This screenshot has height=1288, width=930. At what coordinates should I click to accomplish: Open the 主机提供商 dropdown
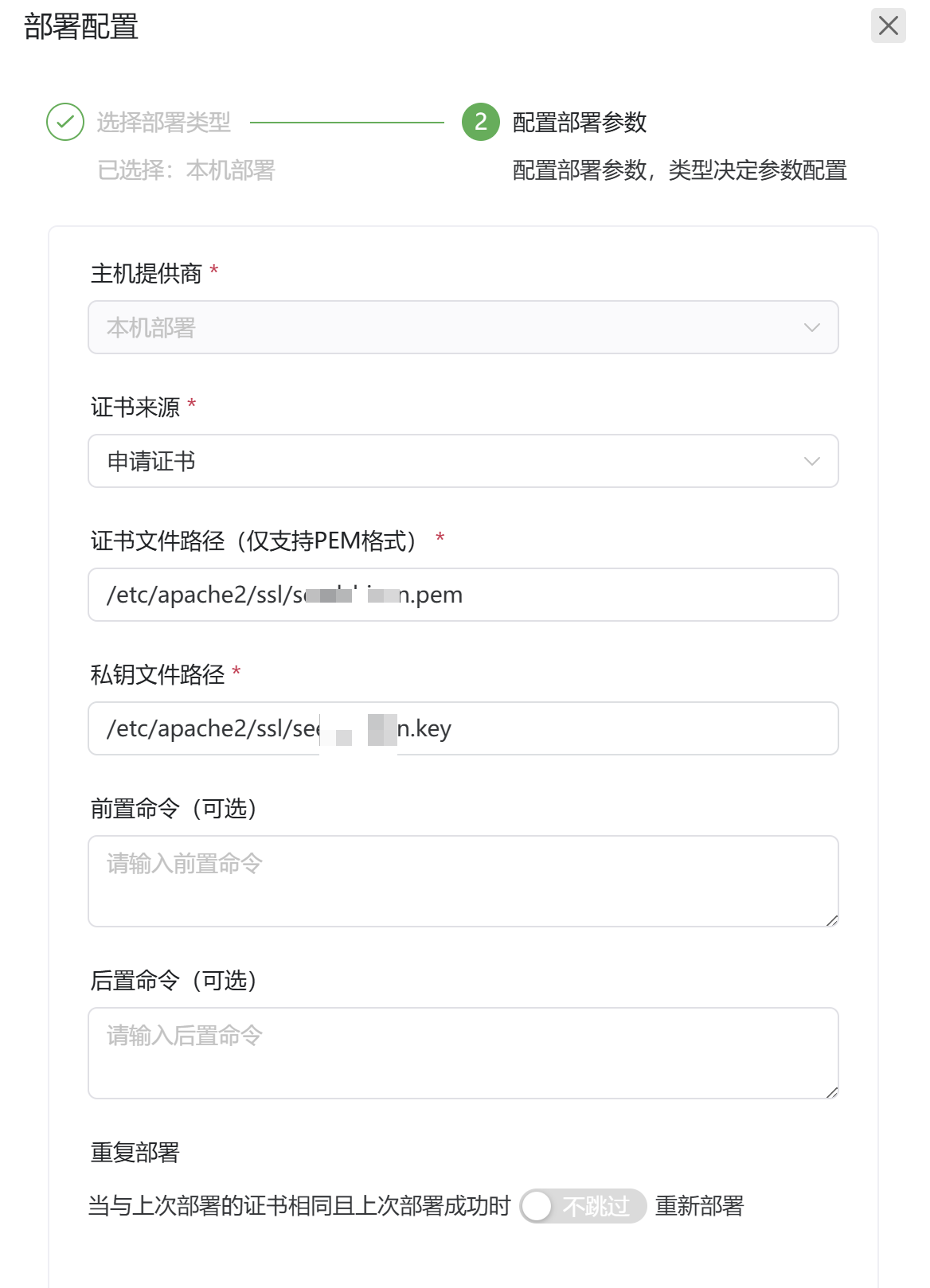coord(463,327)
